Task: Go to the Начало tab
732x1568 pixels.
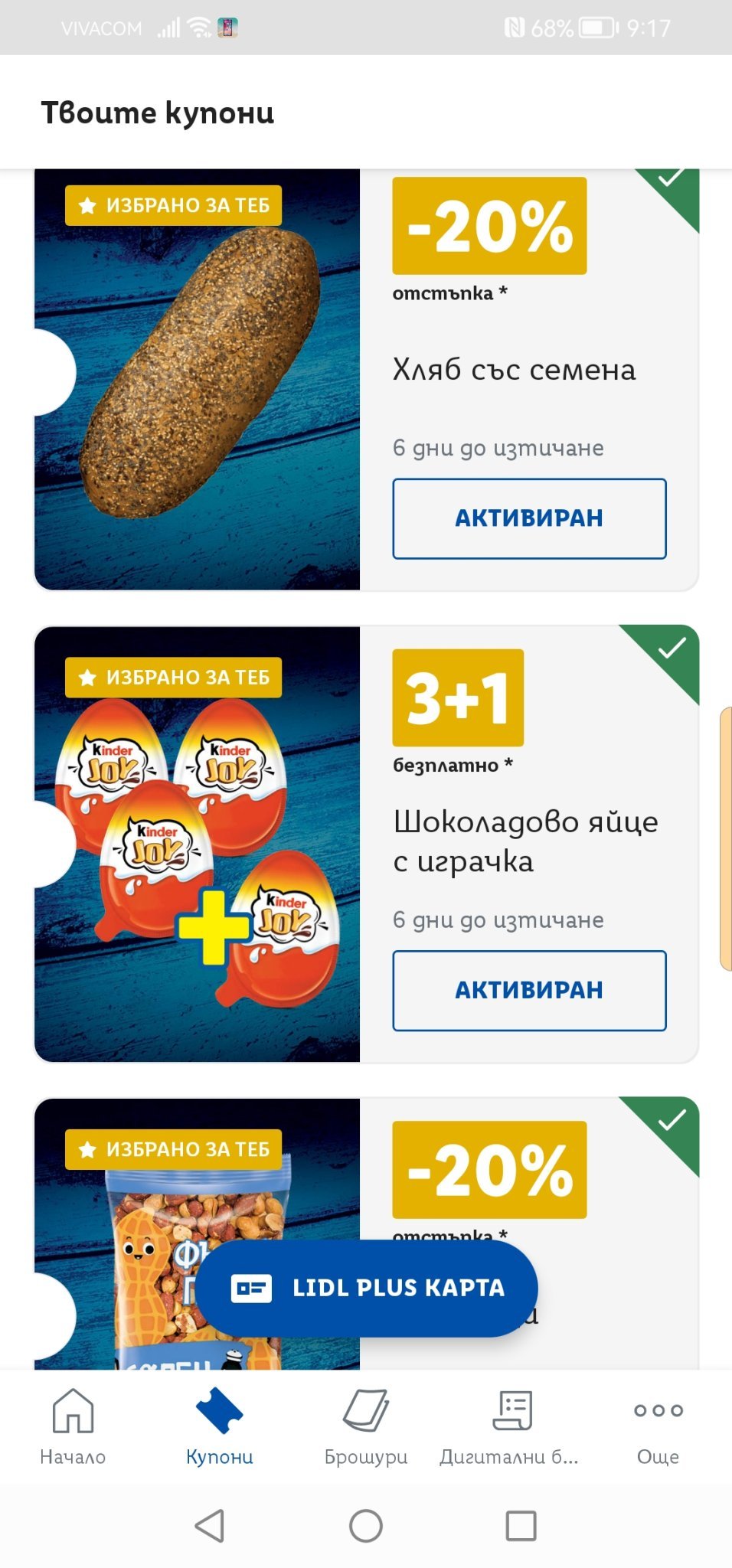Action: pos(73,1426)
